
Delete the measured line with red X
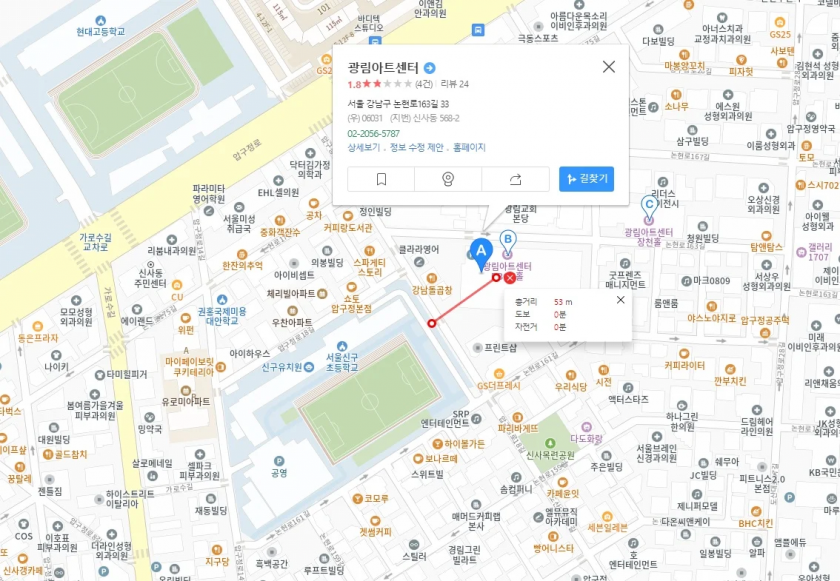510,278
